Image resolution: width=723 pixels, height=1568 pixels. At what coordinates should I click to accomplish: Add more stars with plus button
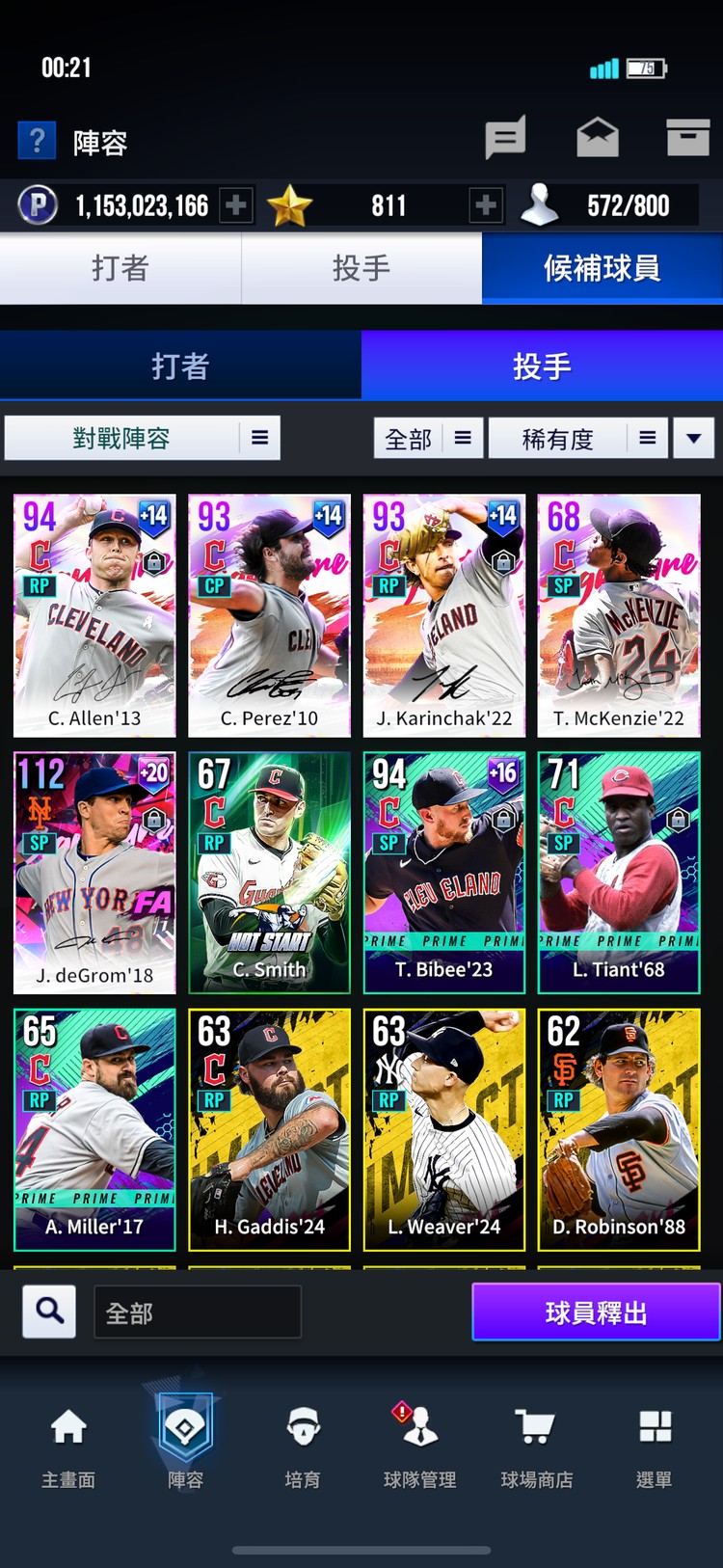pos(486,205)
